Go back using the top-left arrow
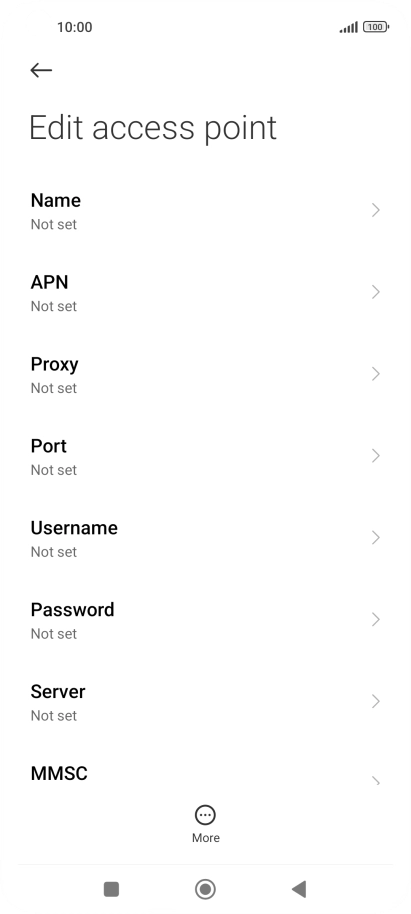This screenshot has height=914, width=411. [41, 70]
